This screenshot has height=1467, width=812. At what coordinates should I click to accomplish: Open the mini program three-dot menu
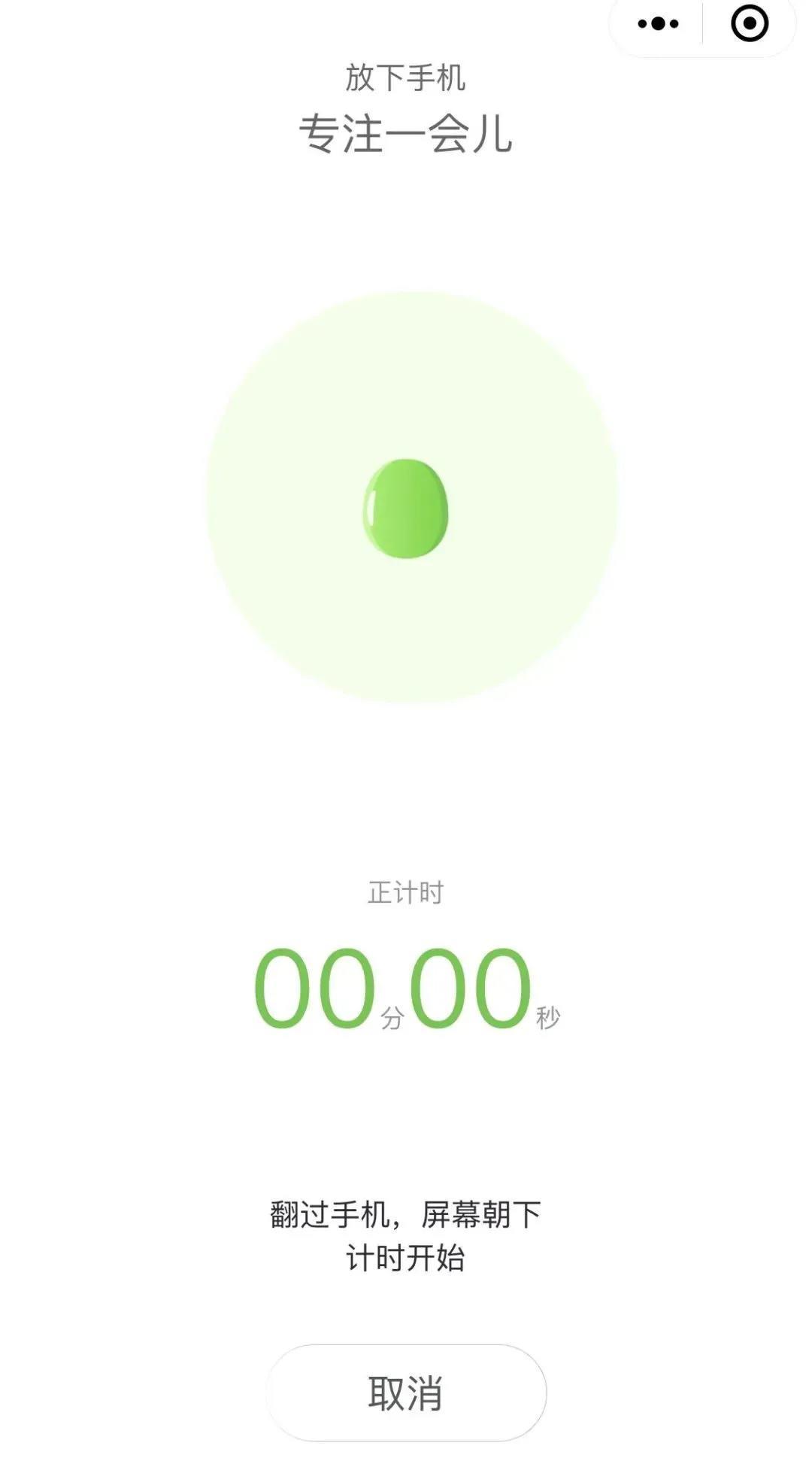(x=658, y=24)
